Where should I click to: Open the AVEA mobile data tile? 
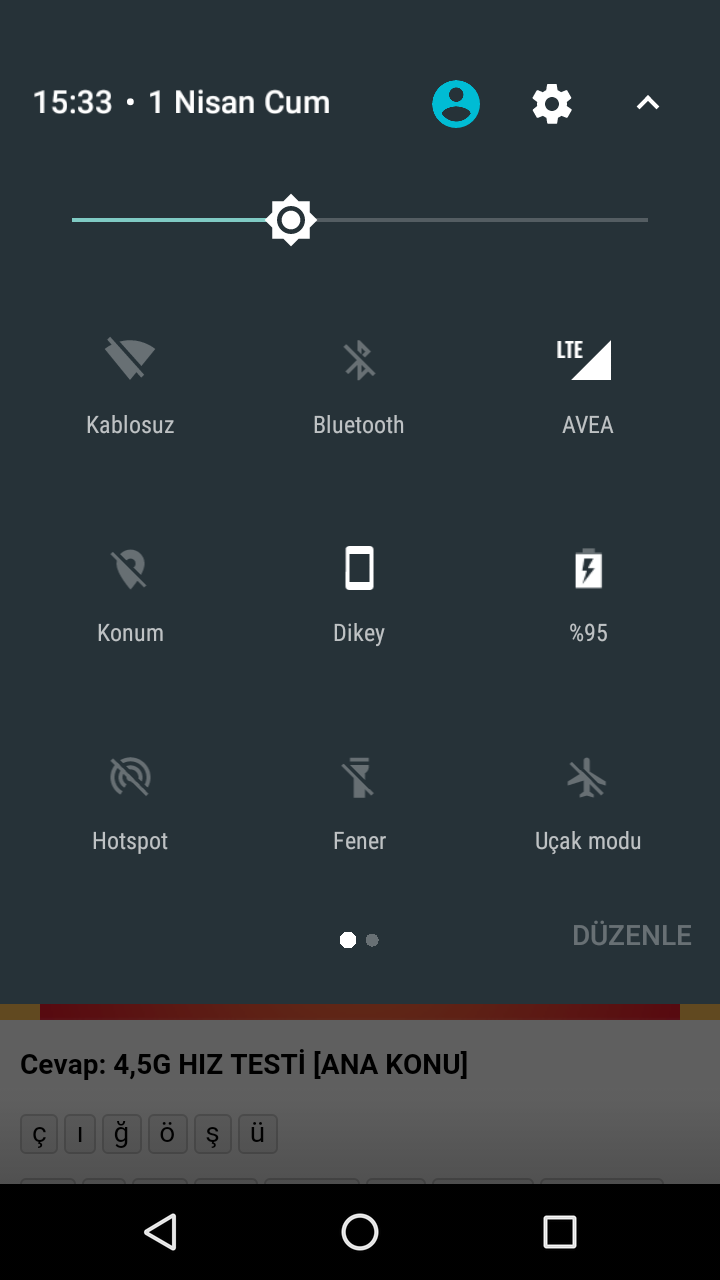tap(588, 385)
